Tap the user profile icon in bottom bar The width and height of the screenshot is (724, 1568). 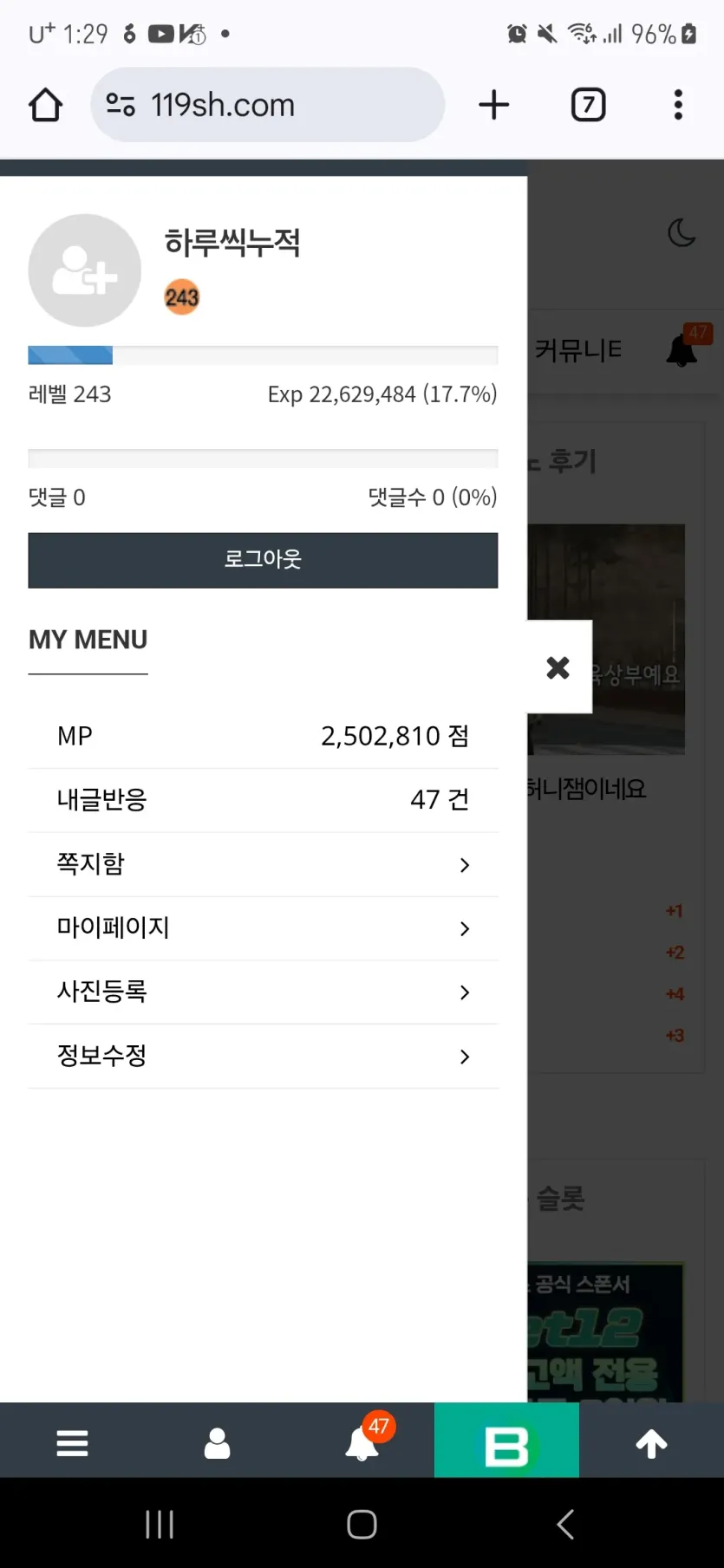pyautogui.click(x=217, y=1443)
